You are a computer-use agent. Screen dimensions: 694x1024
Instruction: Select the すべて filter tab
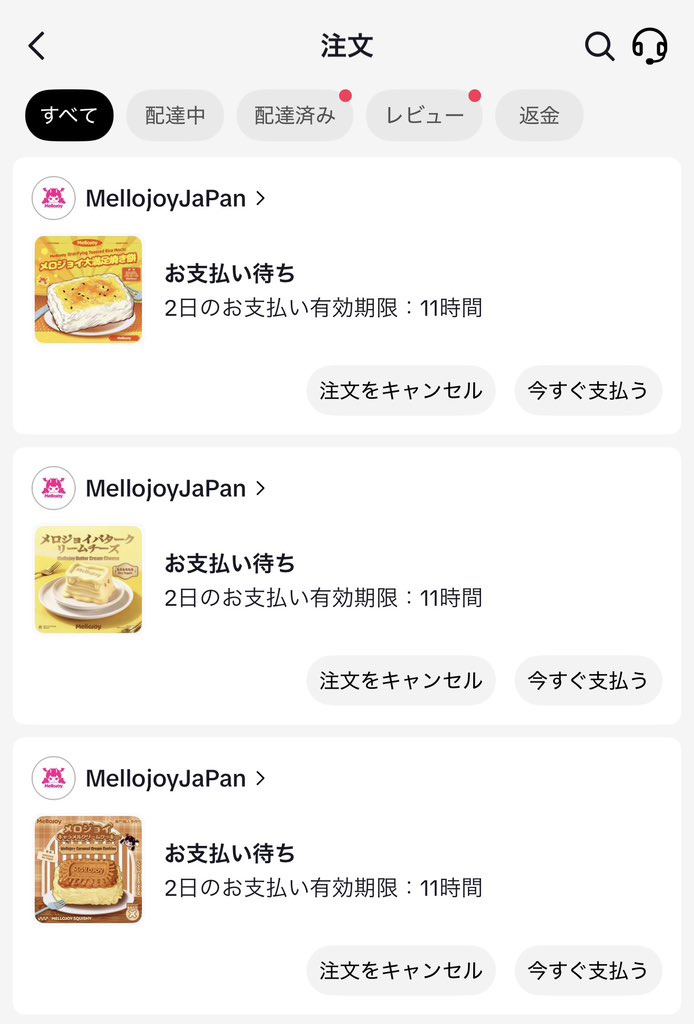point(69,115)
